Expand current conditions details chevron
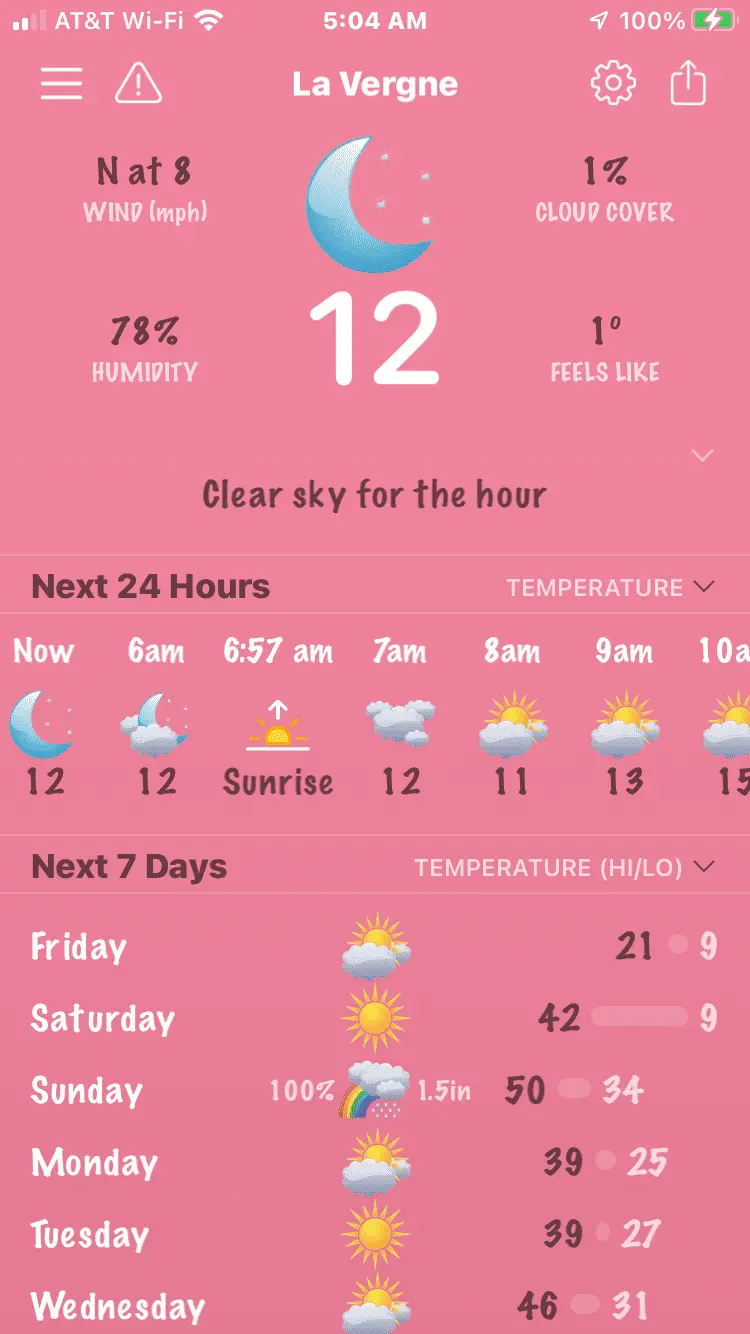The image size is (750, 1334). click(x=703, y=456)
